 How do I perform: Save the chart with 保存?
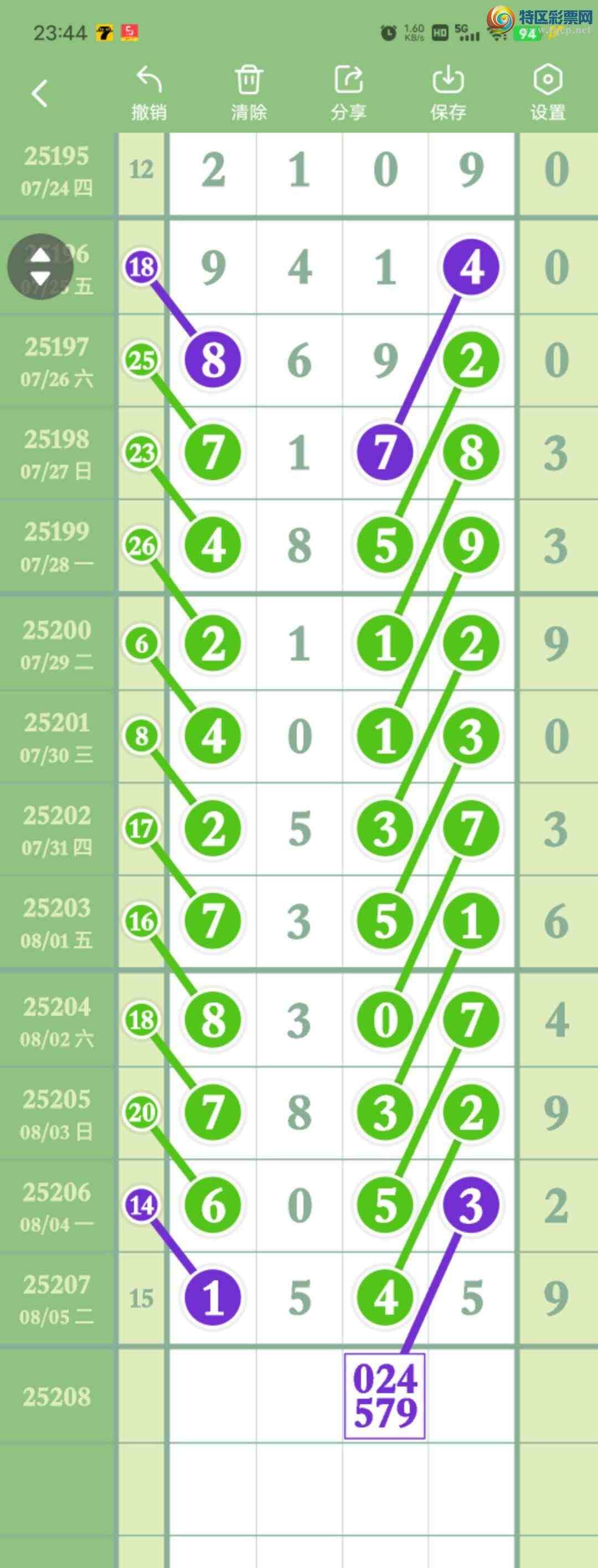click(x=448, y=93)
